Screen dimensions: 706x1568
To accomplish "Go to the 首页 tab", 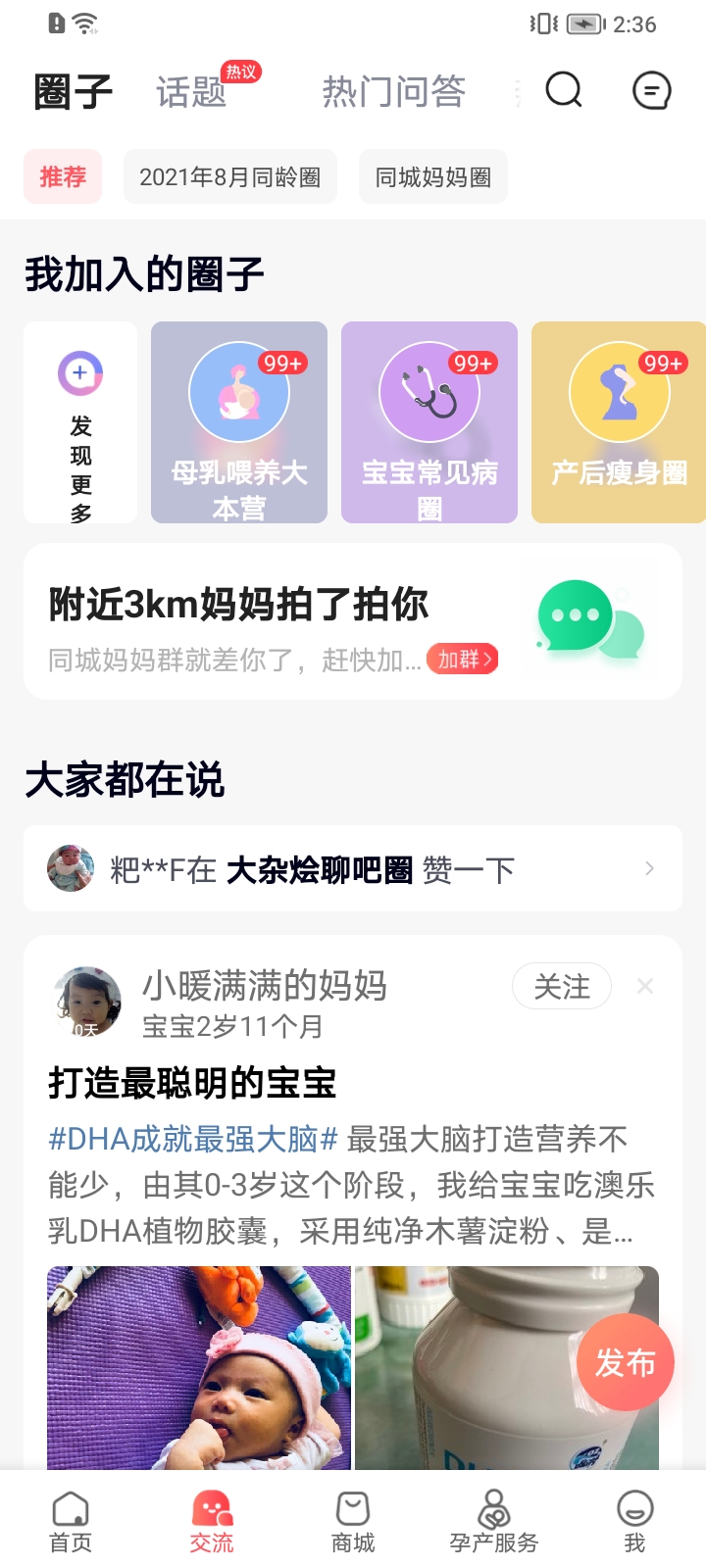I will coord(71,1521).
